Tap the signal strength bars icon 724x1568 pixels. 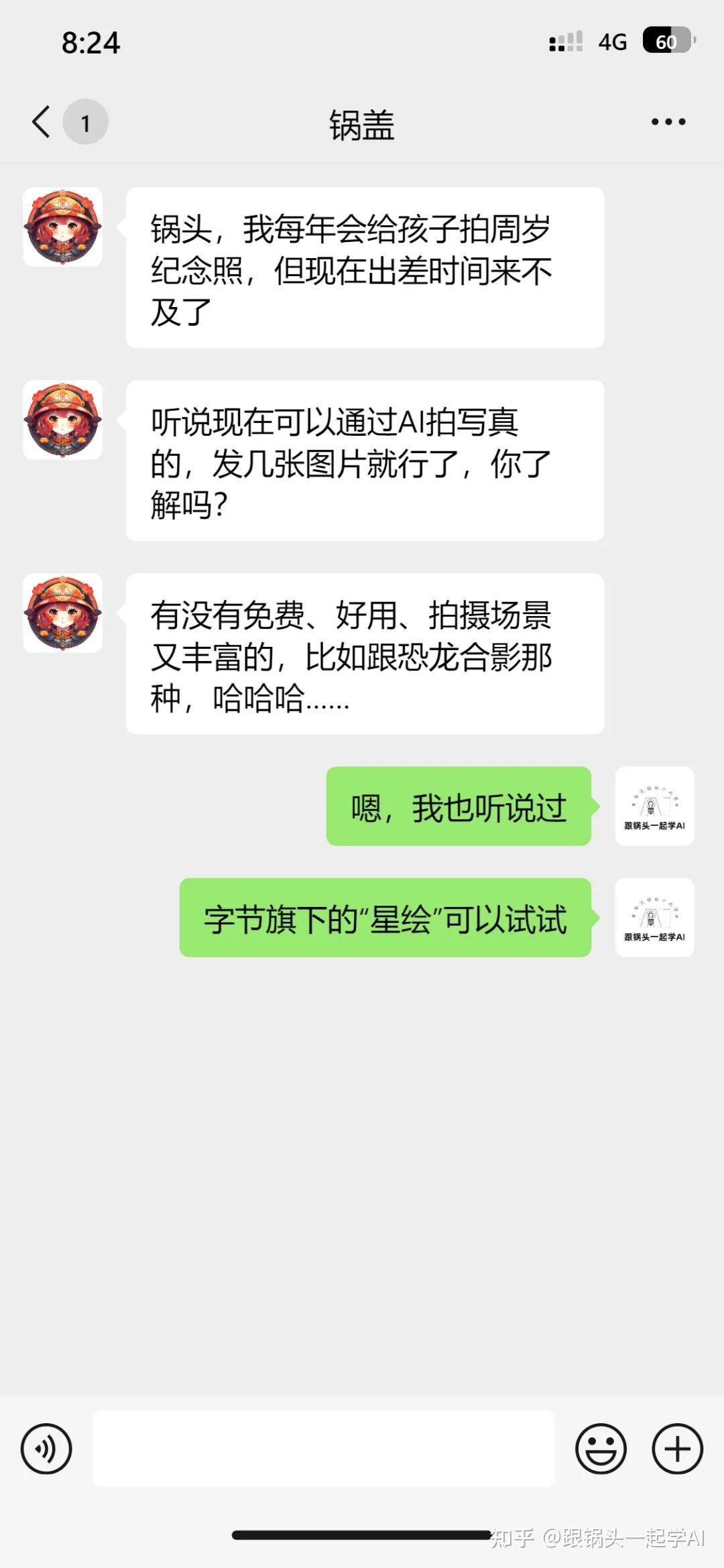(x=563, y=42)
